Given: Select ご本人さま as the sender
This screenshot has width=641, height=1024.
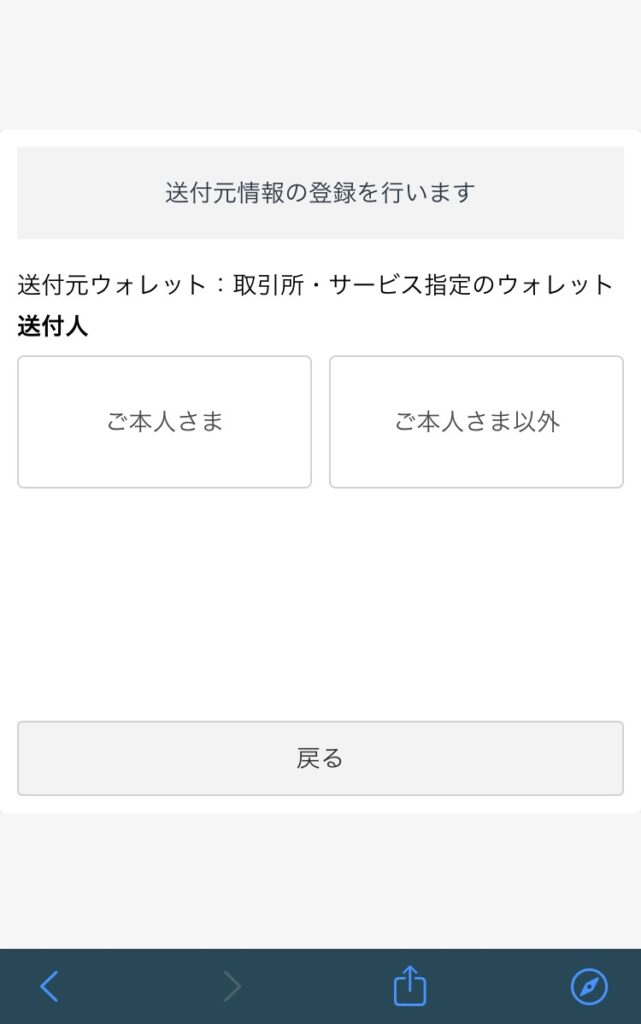Looking at the screenshot, I should point(164,422).
